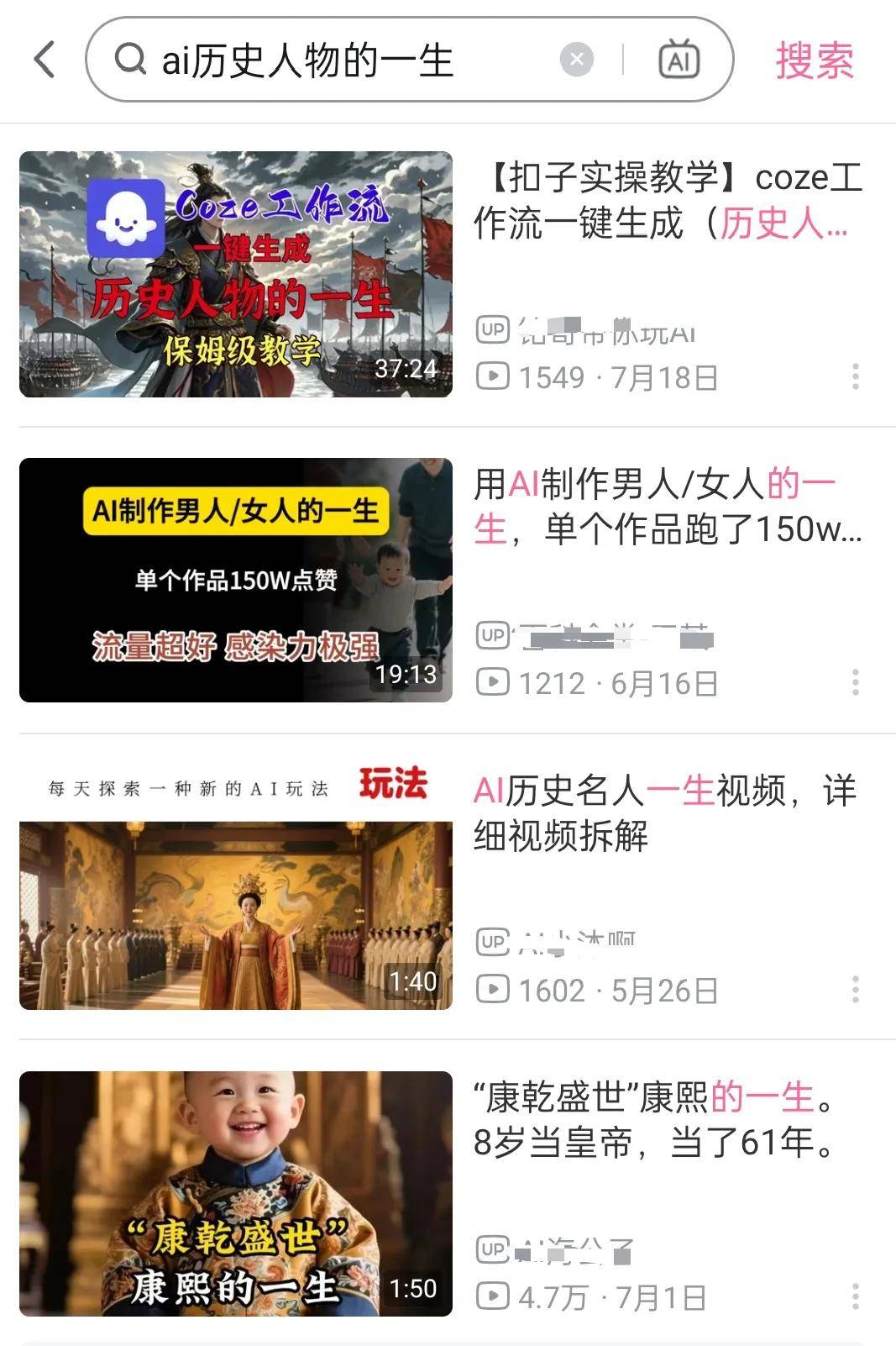Tap the pink 搜索 button
Screen dimensions: 896x1346
(814, 60)
